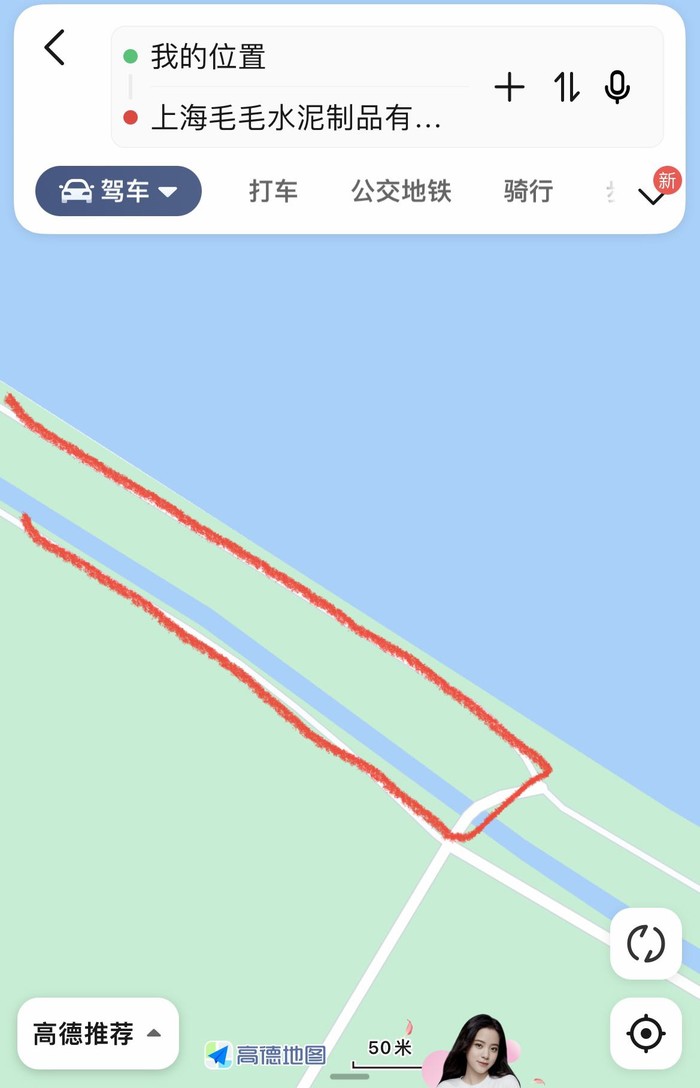Viewport: 700px width, 1088px height.
Task: Refresh the route with the circular arrows
Action: (x=646, y=943)
